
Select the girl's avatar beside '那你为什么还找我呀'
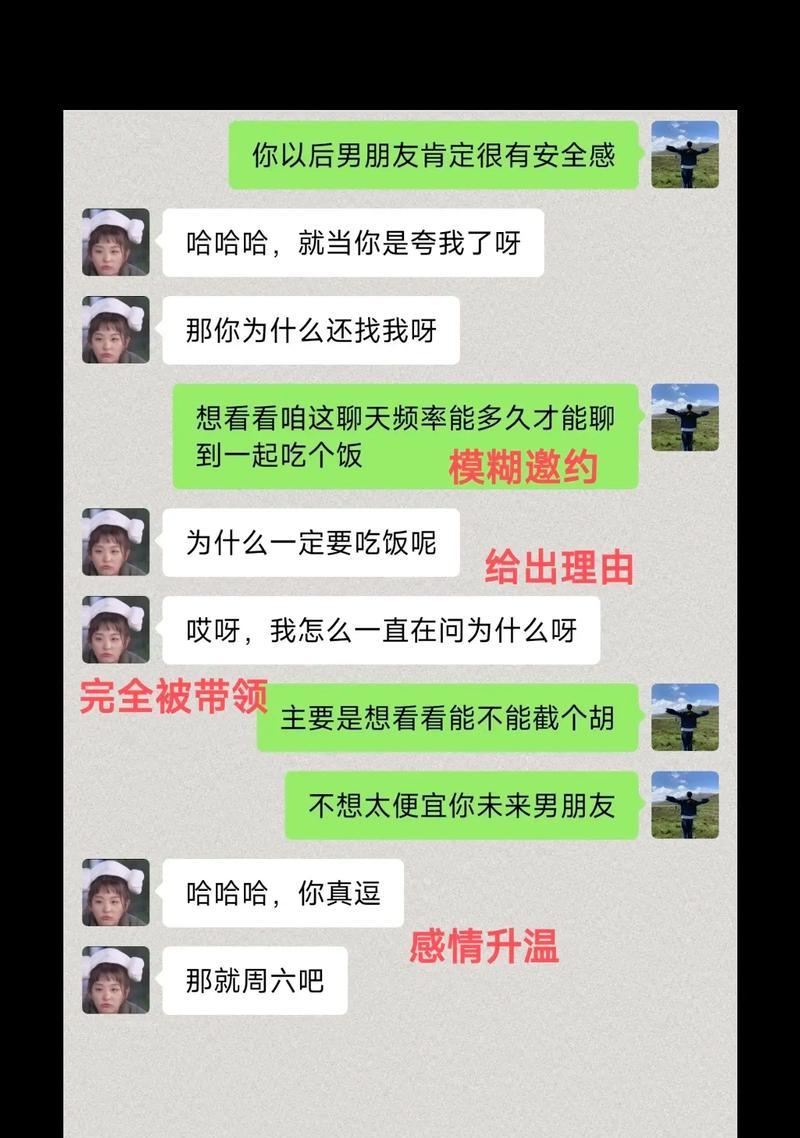click(x=116, y=331)
